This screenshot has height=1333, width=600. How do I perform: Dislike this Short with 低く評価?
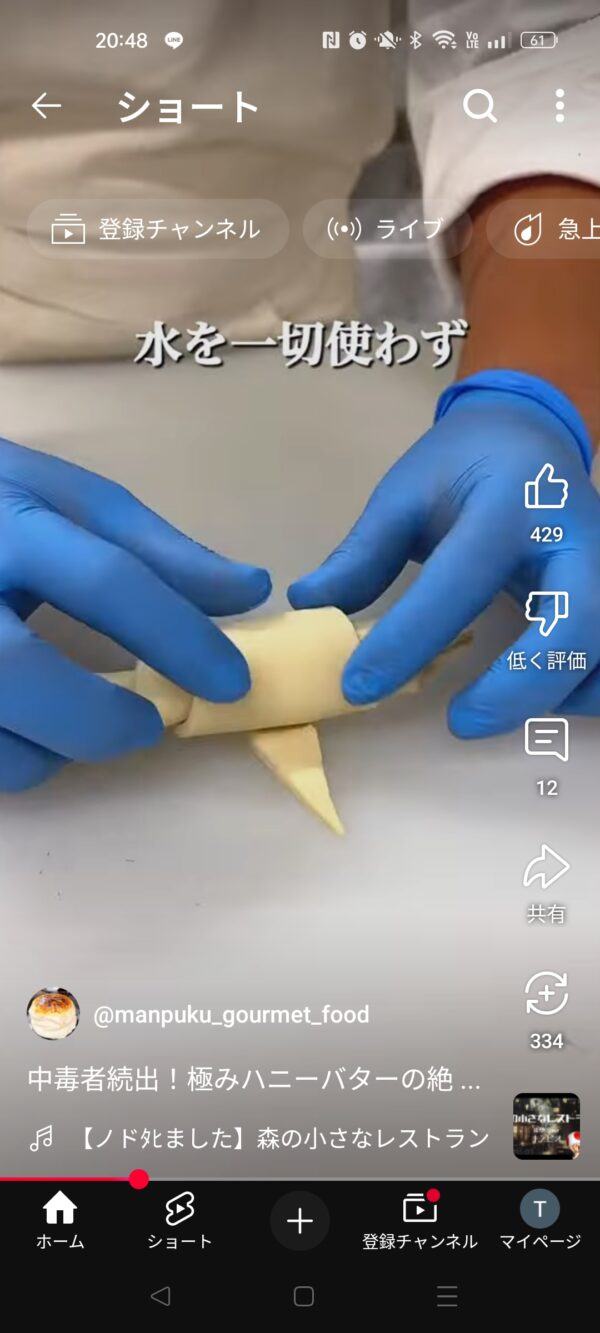(x=546, y=614)
